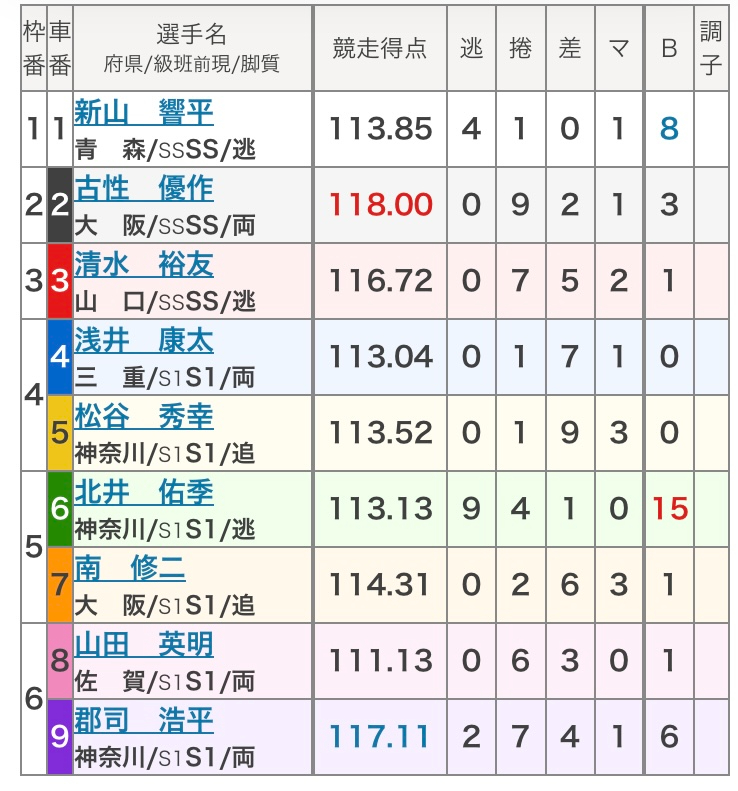Open the 山田 英明 link

click(x=144, y=645)
